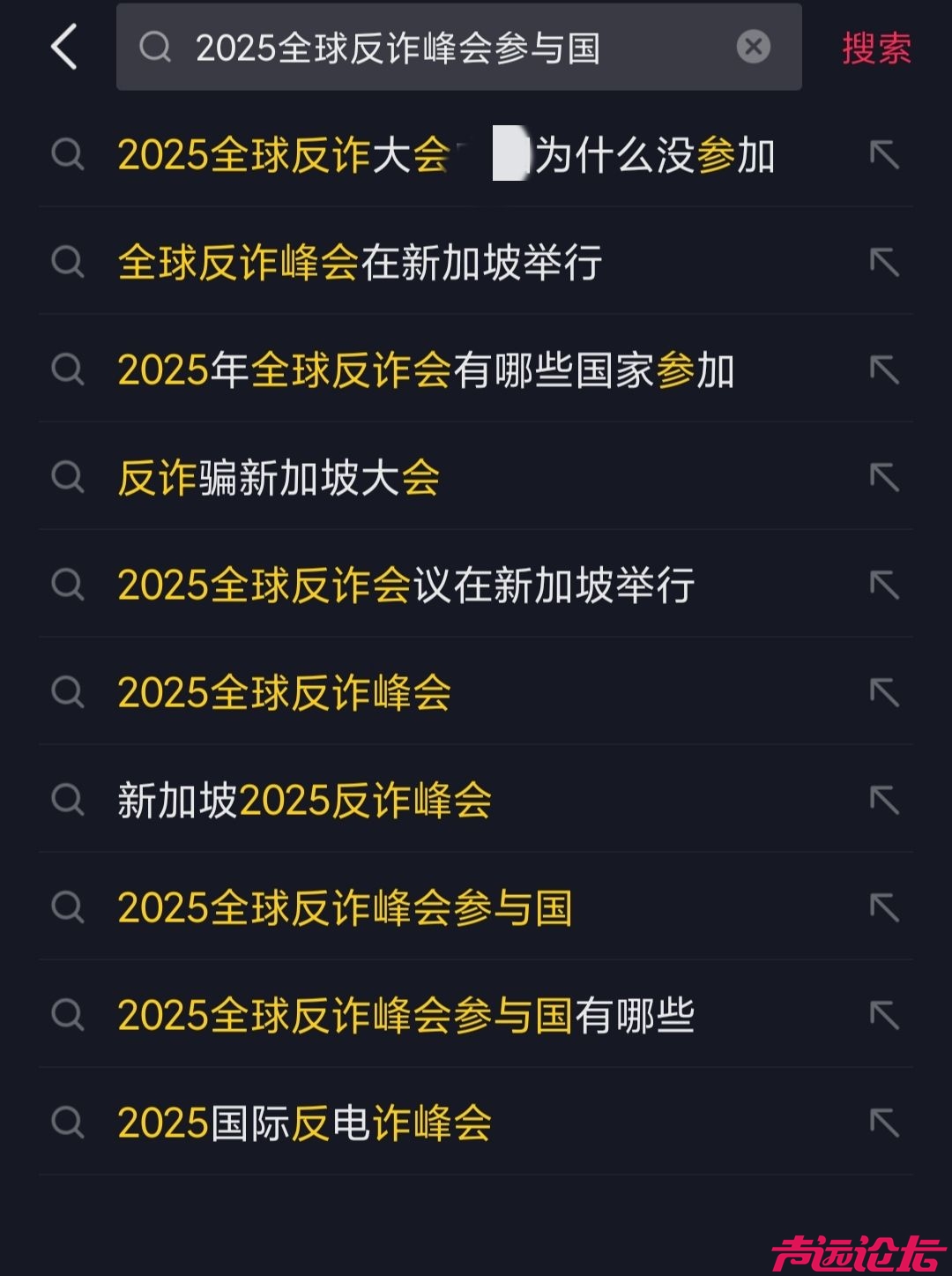Tap the red 搜索 button

(875, 48)
